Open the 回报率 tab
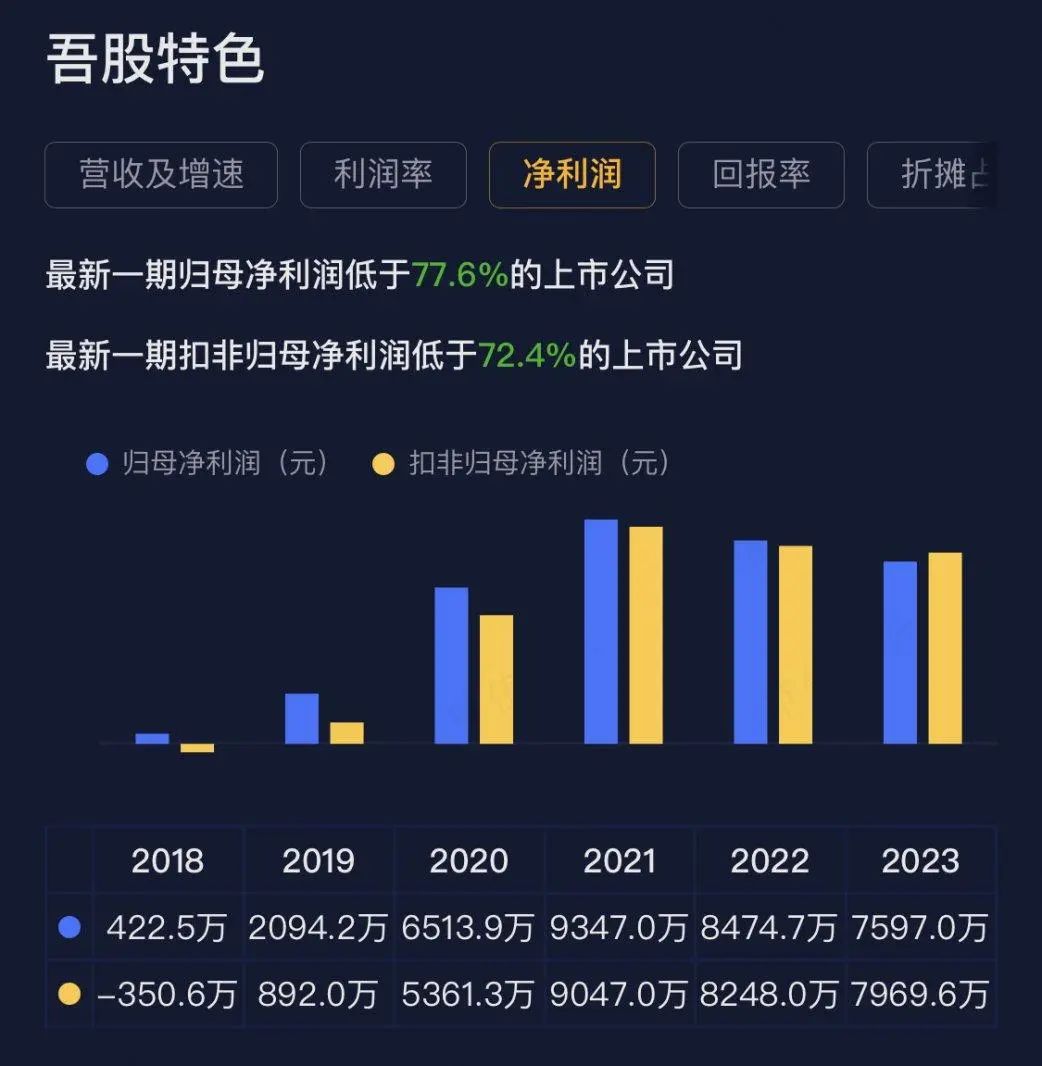 (761, 175)
